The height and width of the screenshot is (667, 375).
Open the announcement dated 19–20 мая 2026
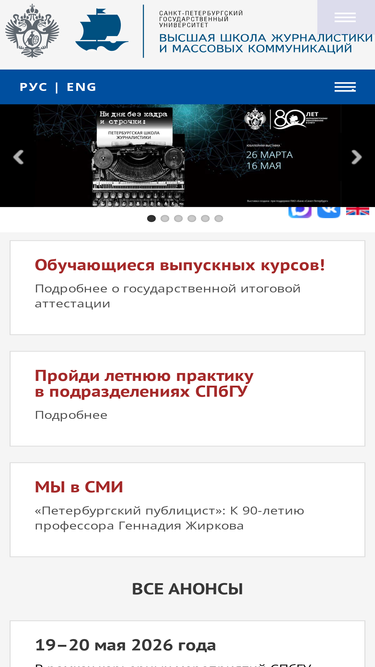(x=188, y=644)
